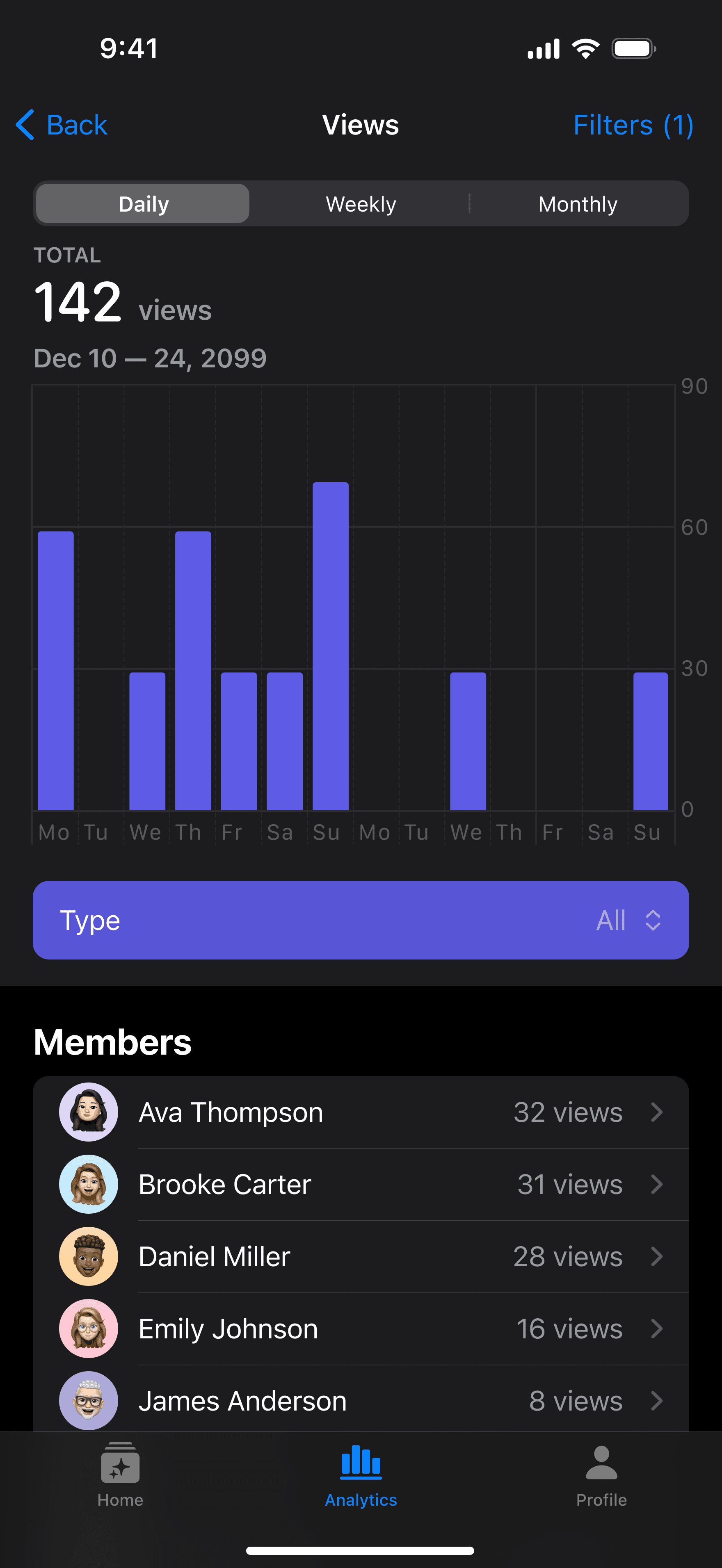Go back to the previous screen
The image size is (722, 1568).
tap(62, 125)
